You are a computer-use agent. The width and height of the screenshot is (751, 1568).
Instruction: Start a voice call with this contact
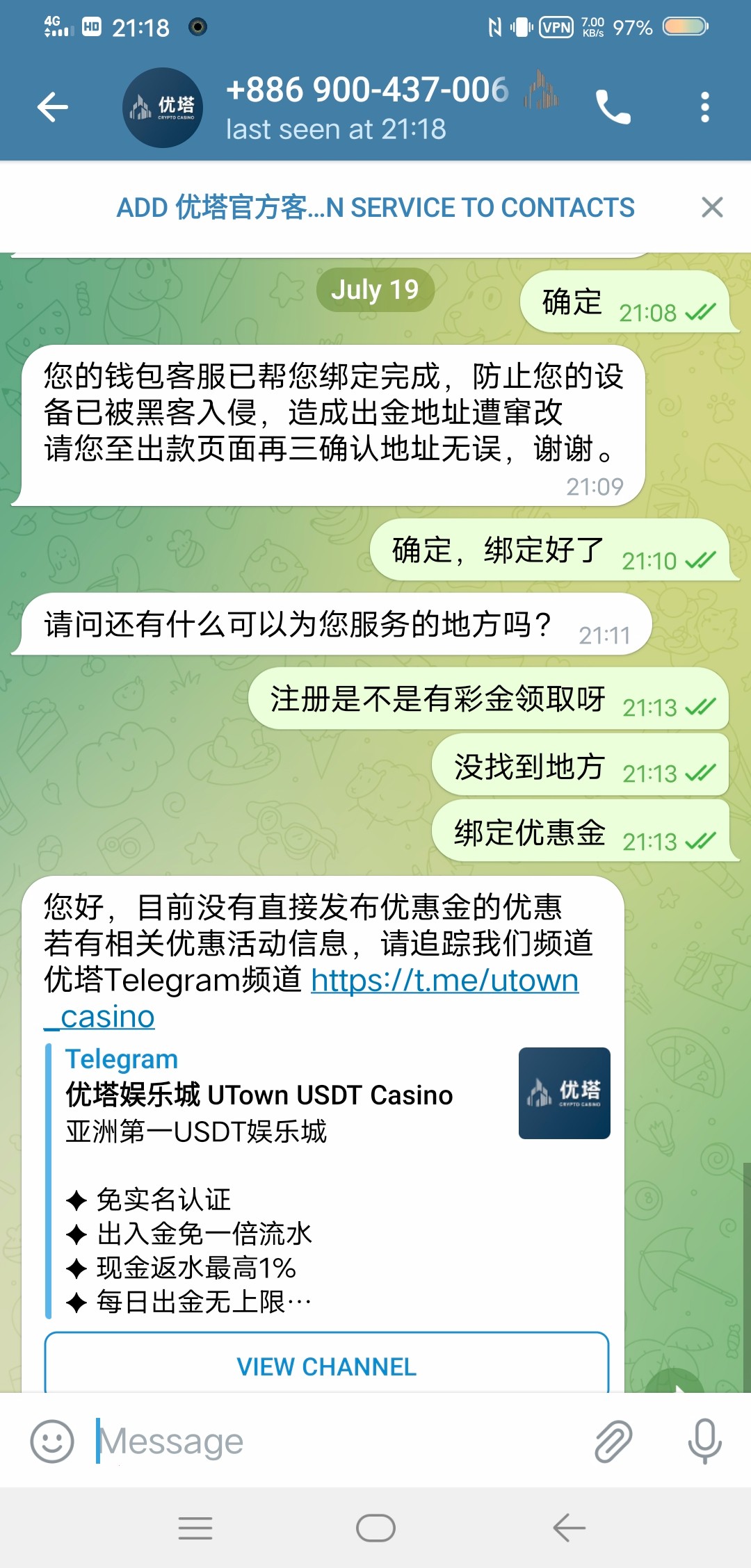point(613,108)
